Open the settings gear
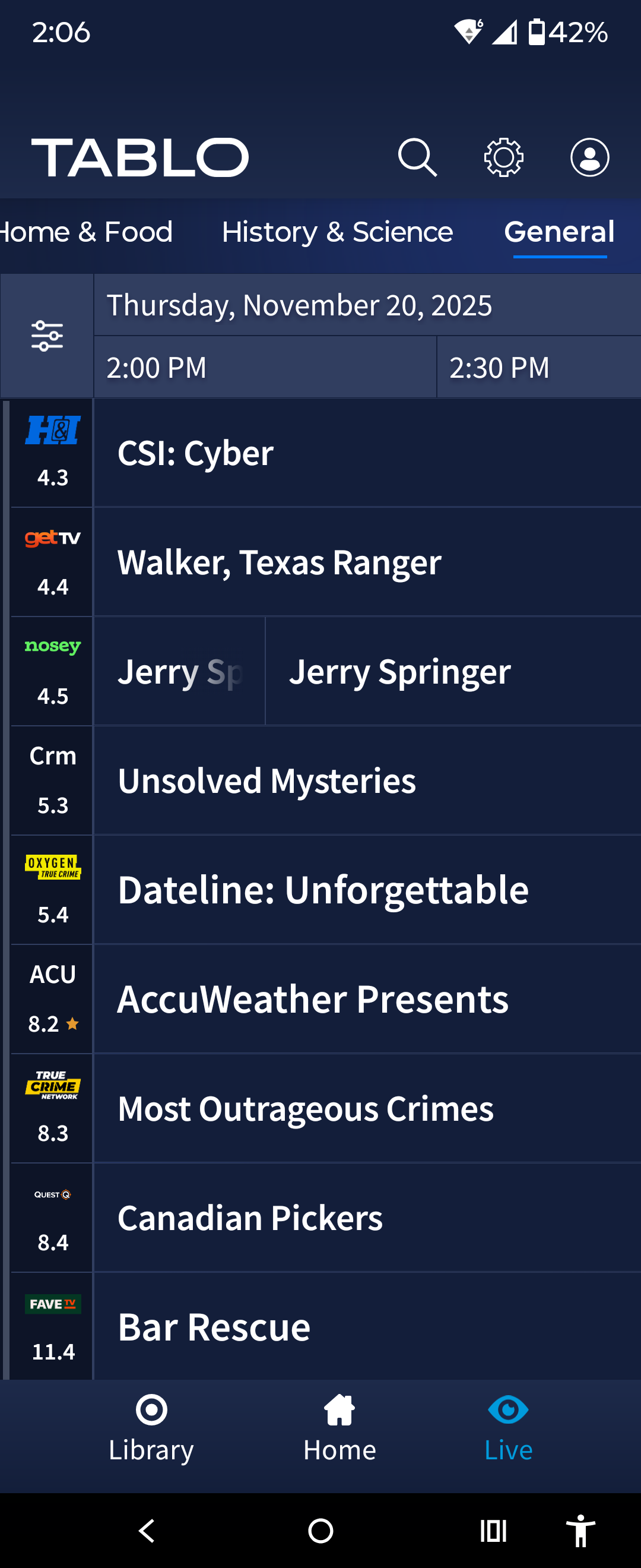The height and width of the screenshot is (1568, 641). (503, 157)
